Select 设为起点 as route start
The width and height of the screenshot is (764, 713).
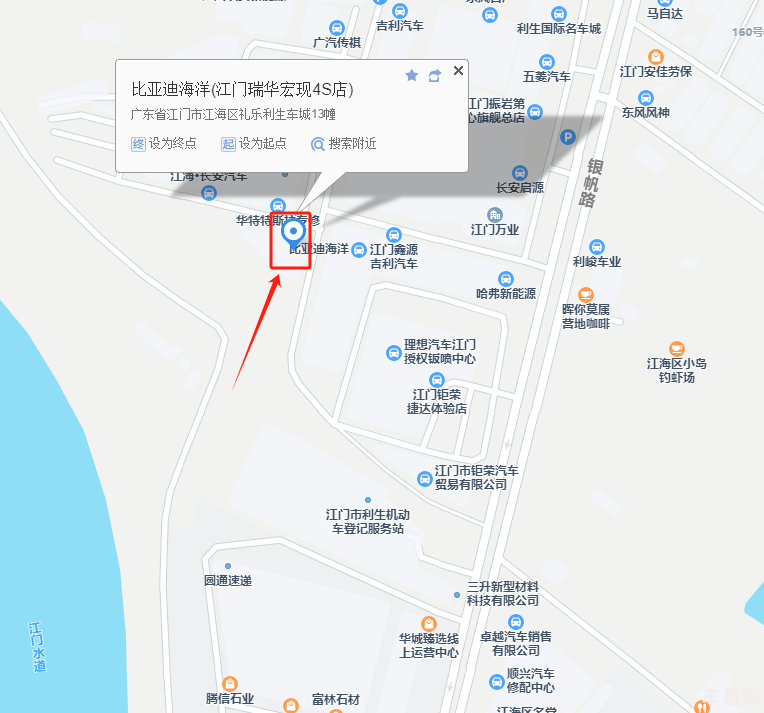[x=253, y=144]
